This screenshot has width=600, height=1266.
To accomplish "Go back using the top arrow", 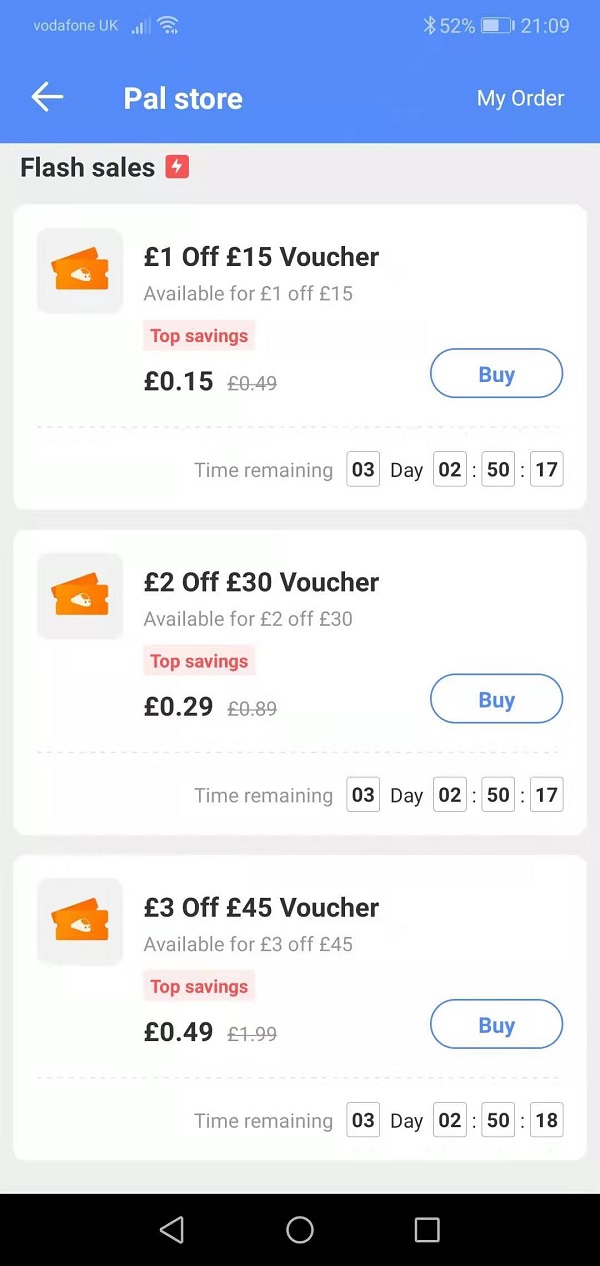I will click(x=47, y=97).
